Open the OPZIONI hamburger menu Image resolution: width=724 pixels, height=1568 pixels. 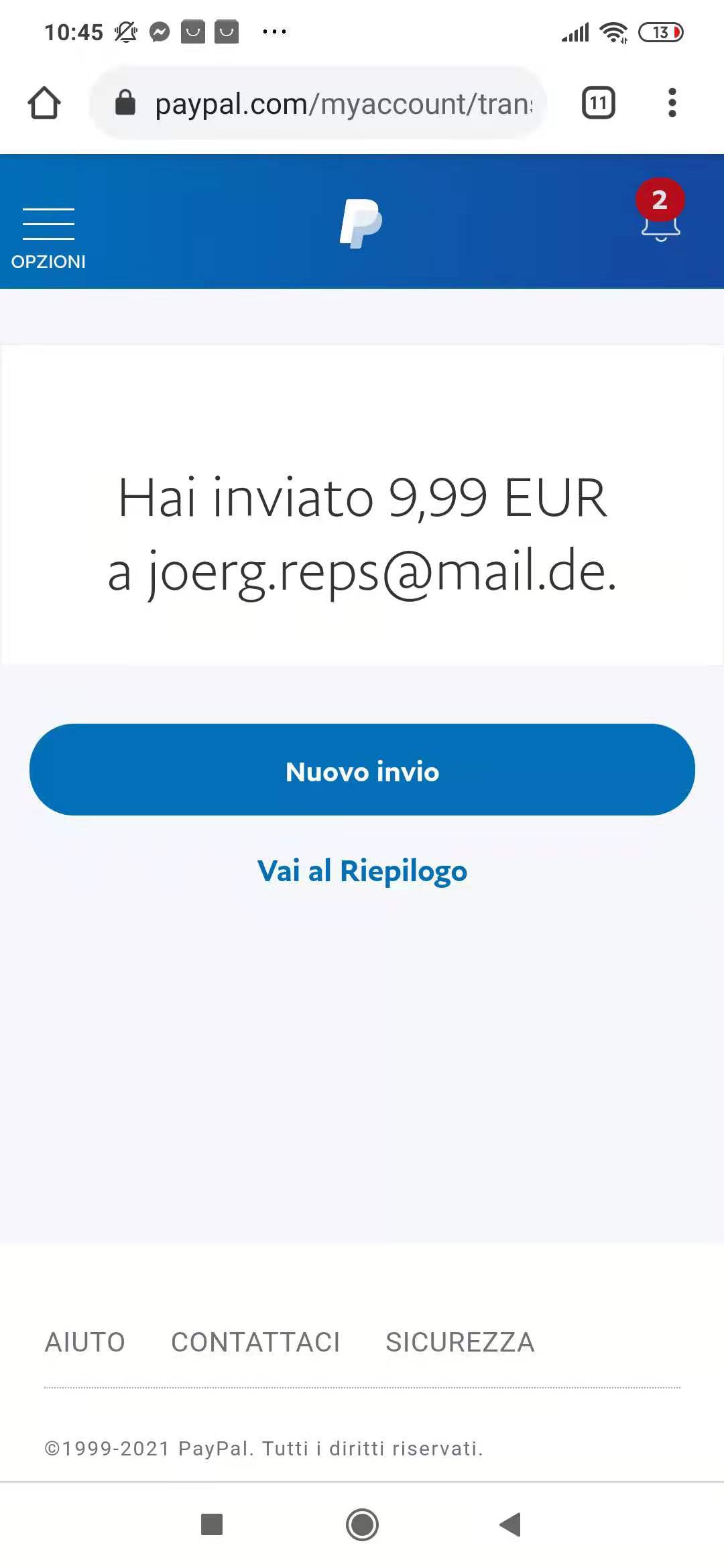click(x=48, y=236)
